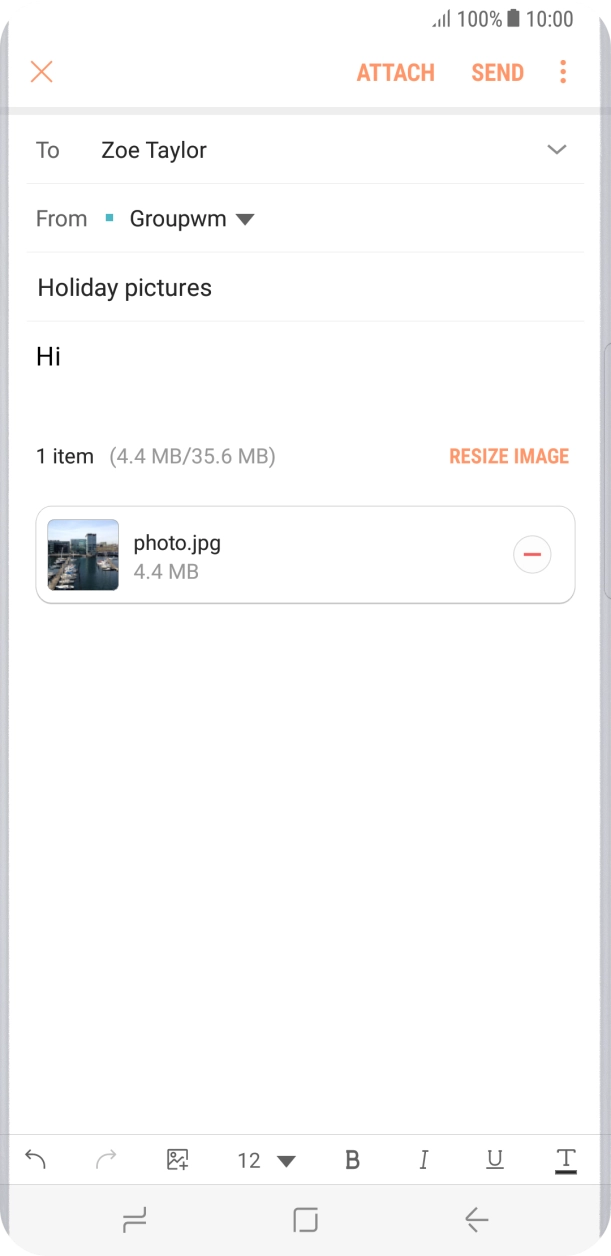Open the photo.jpg attachment preview
Screen dimensions: 611x1256
click(x=83, y=555)
